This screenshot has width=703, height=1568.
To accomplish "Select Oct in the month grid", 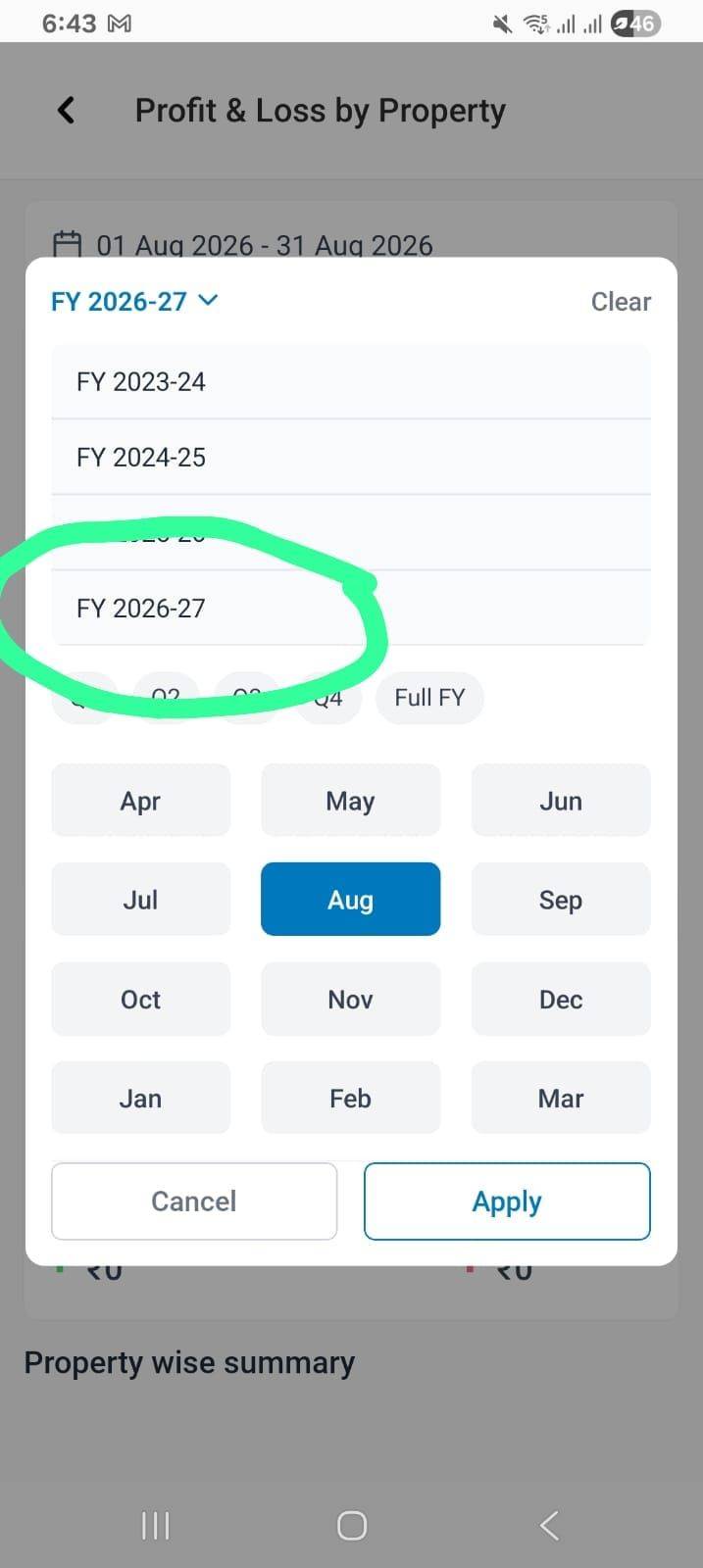I will (140, 999).
